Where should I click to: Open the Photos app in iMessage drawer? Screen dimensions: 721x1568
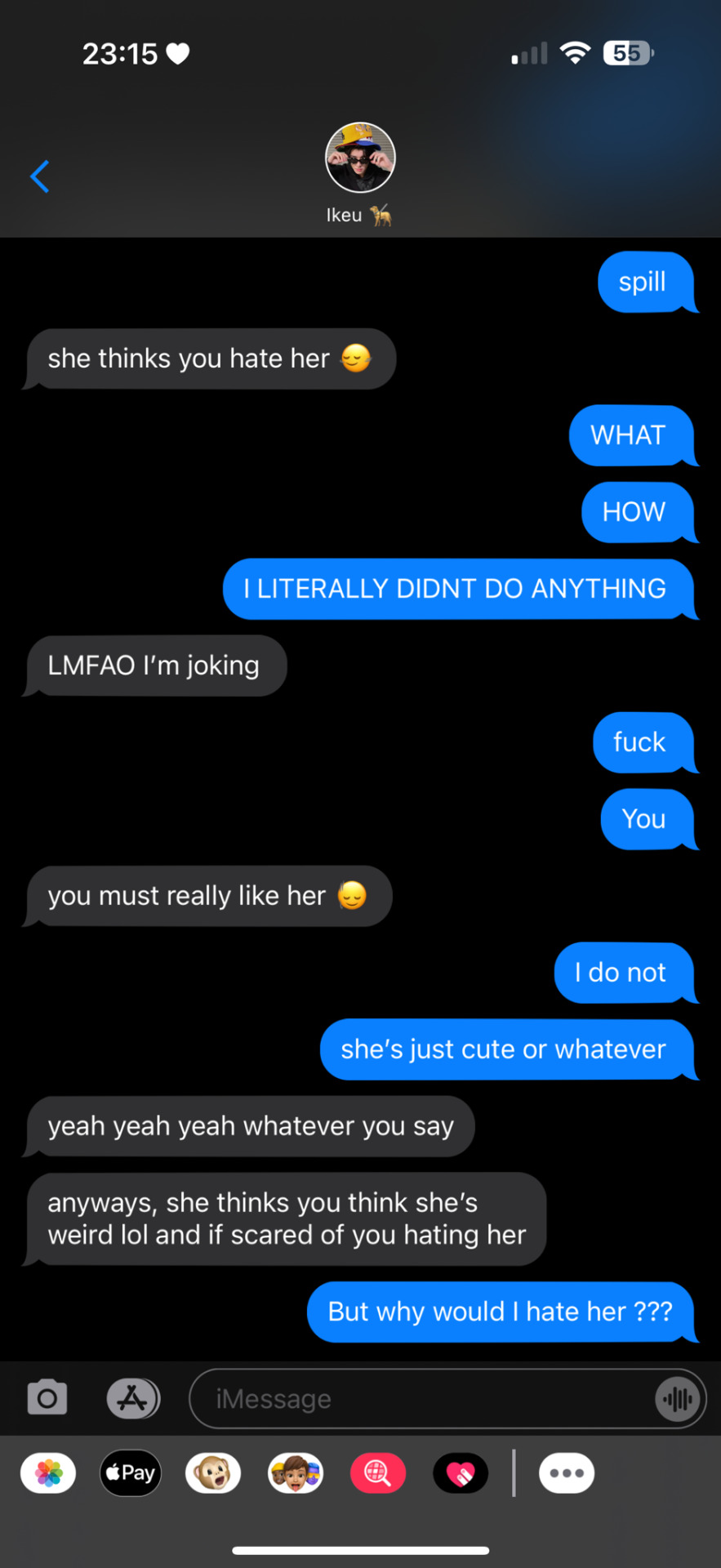click(x=48, y=1473)
